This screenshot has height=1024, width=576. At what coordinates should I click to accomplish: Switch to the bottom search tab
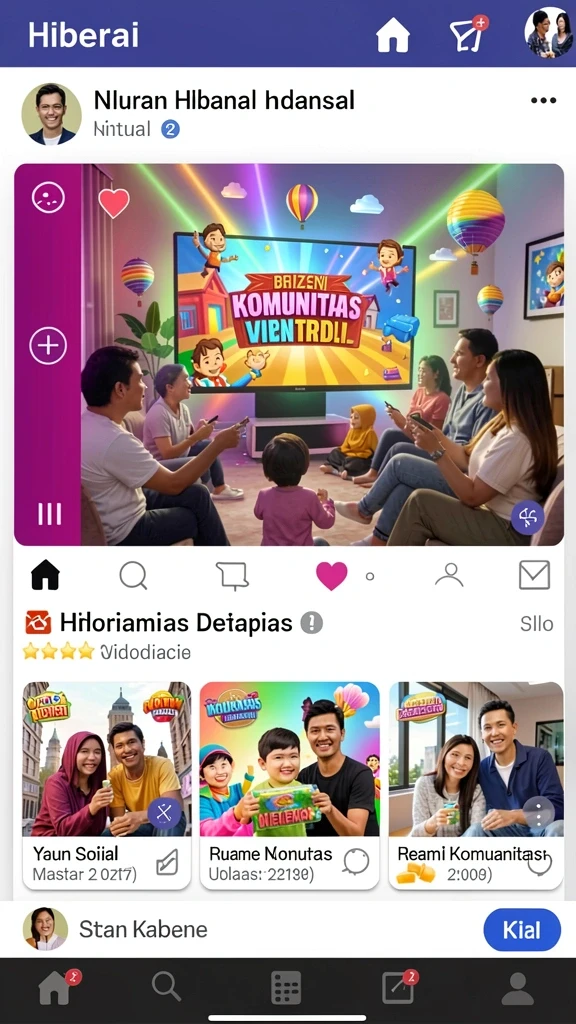(x=166, y=986)
